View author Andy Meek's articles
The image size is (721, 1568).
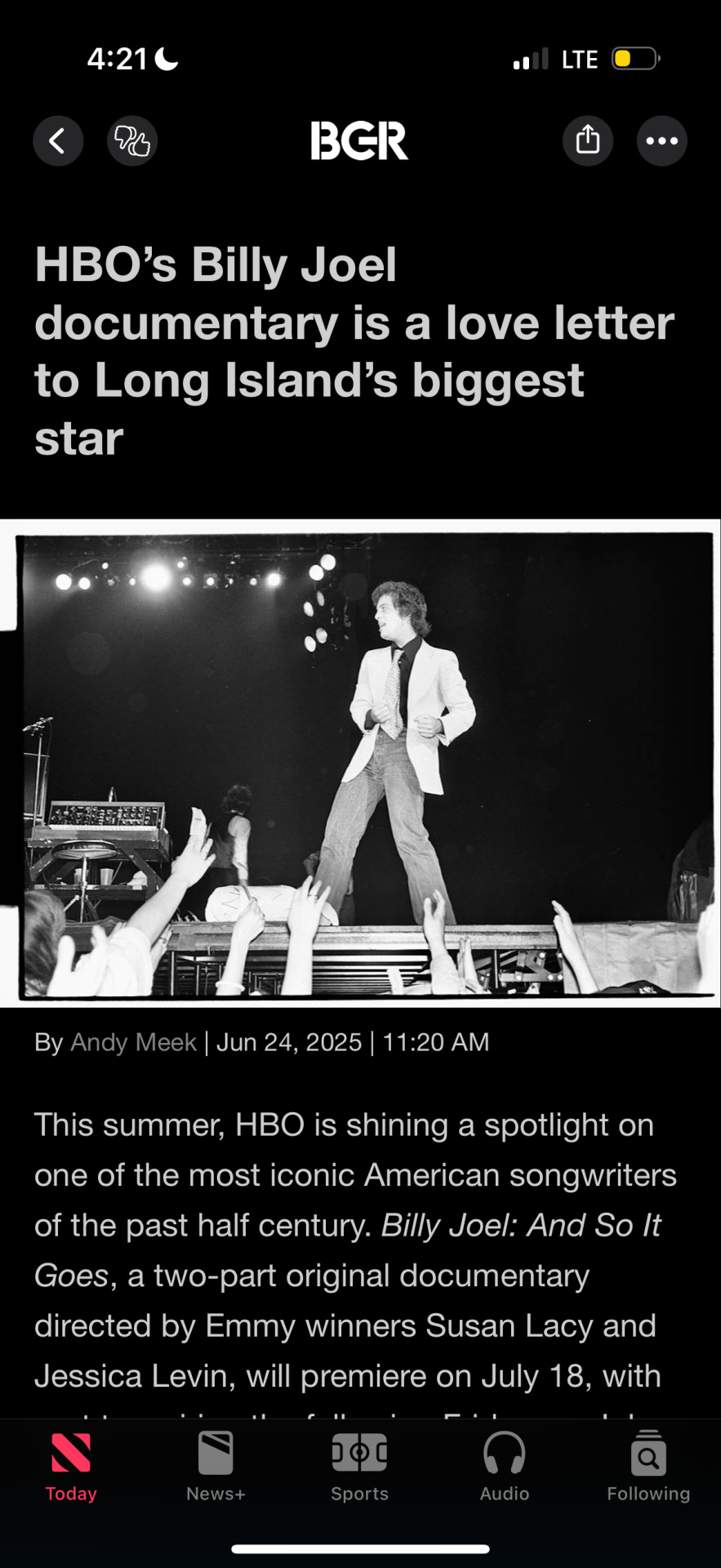[x=133, y=1042]
